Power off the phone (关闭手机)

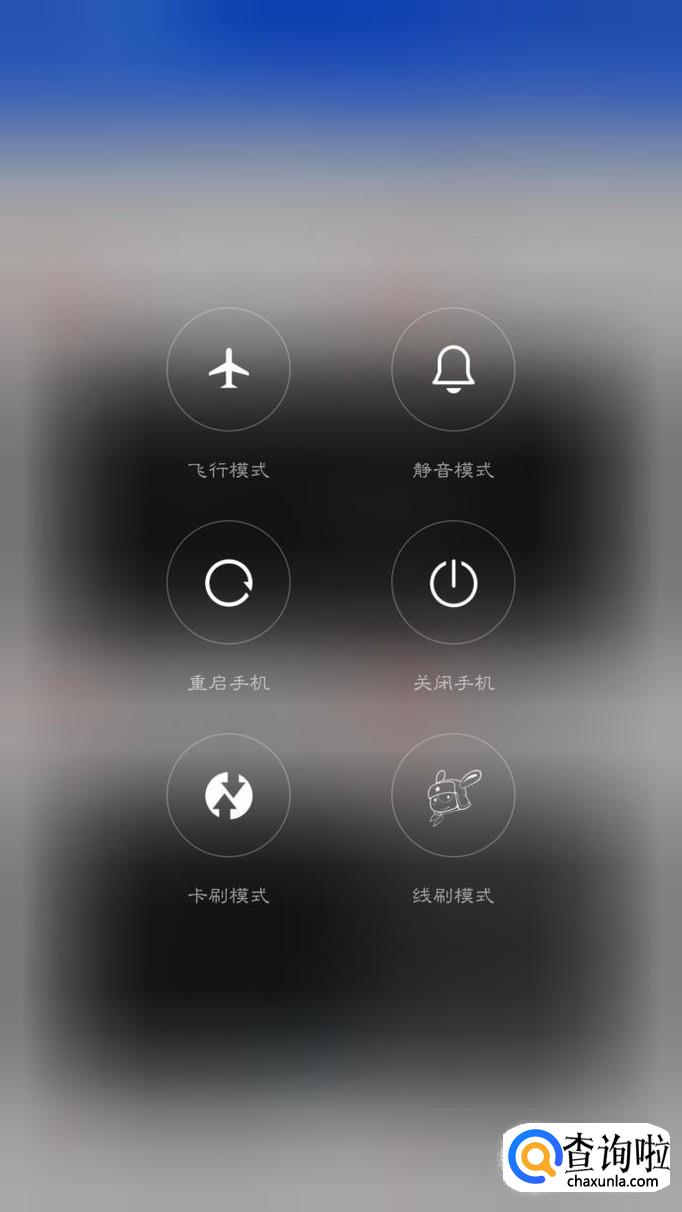click(453, 582)
